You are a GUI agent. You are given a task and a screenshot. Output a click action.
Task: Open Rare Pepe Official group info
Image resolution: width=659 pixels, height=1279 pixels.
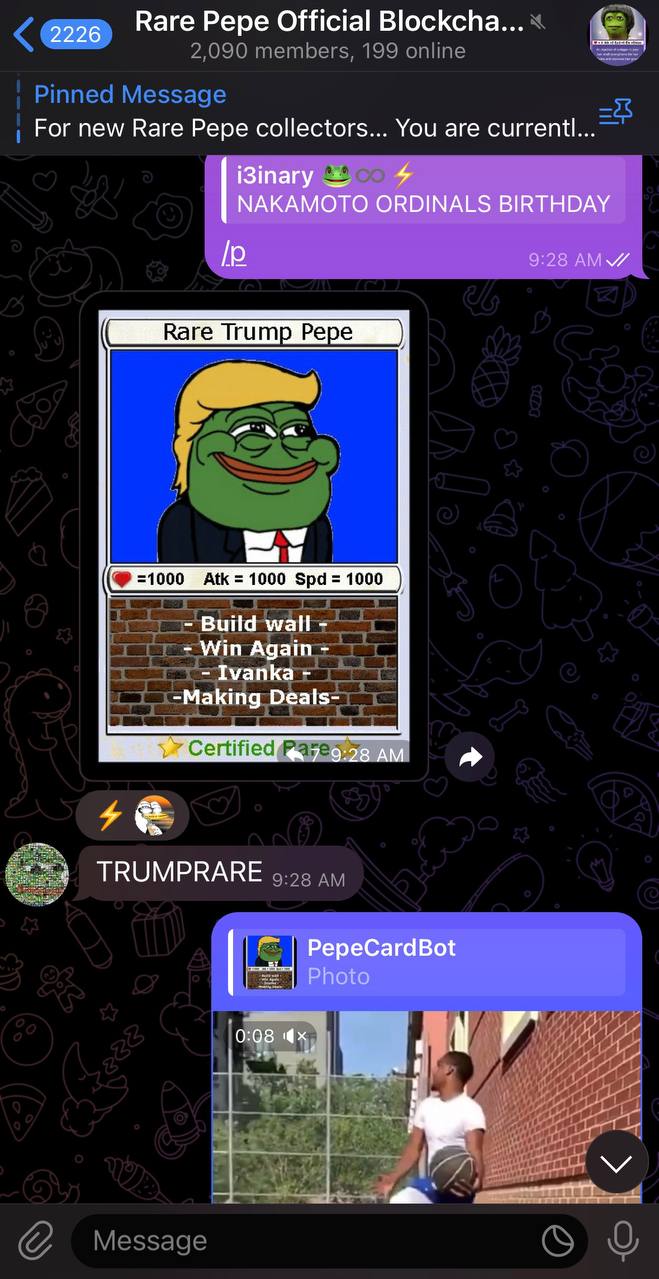point(329,35)
